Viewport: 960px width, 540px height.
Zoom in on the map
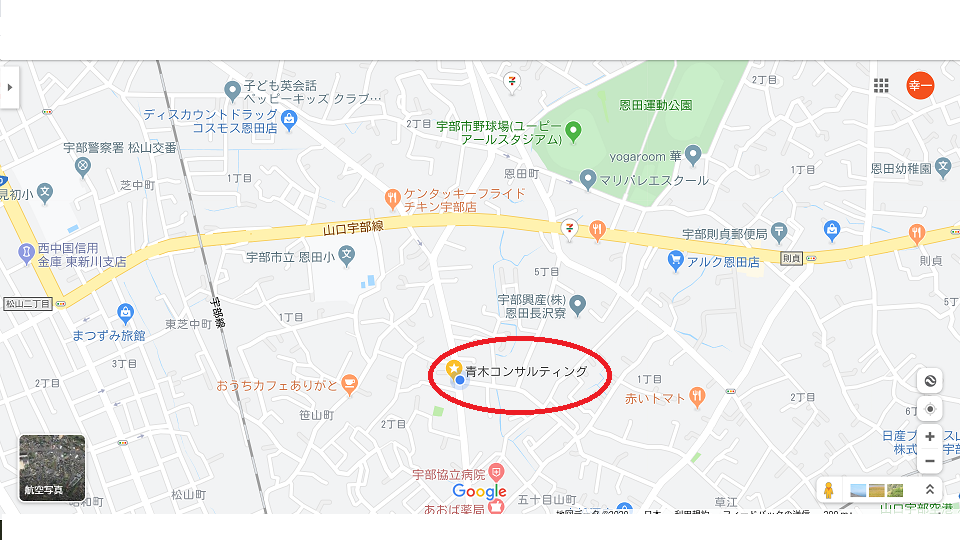pyautogui.click(x=930, y=437)
